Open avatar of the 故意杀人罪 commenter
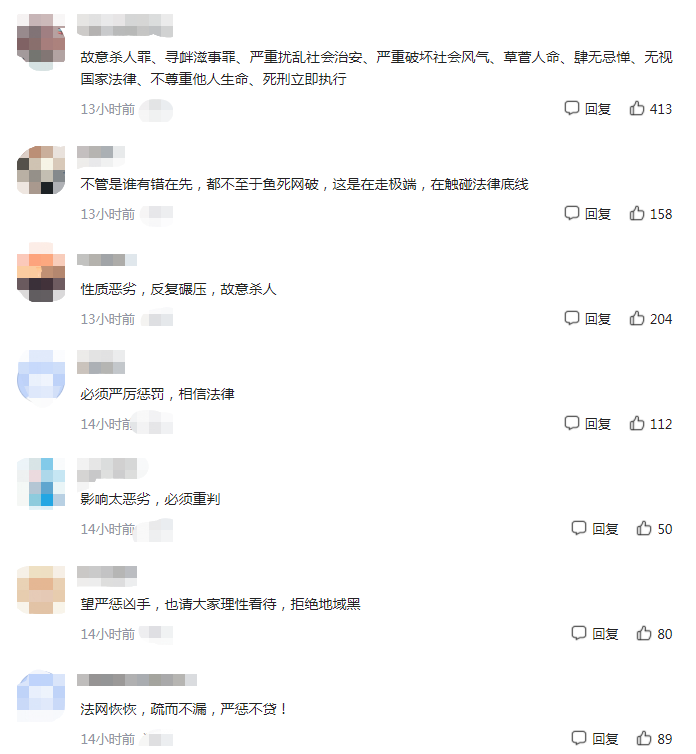Screen dimensions: 696x754 [x=41, y=43]
